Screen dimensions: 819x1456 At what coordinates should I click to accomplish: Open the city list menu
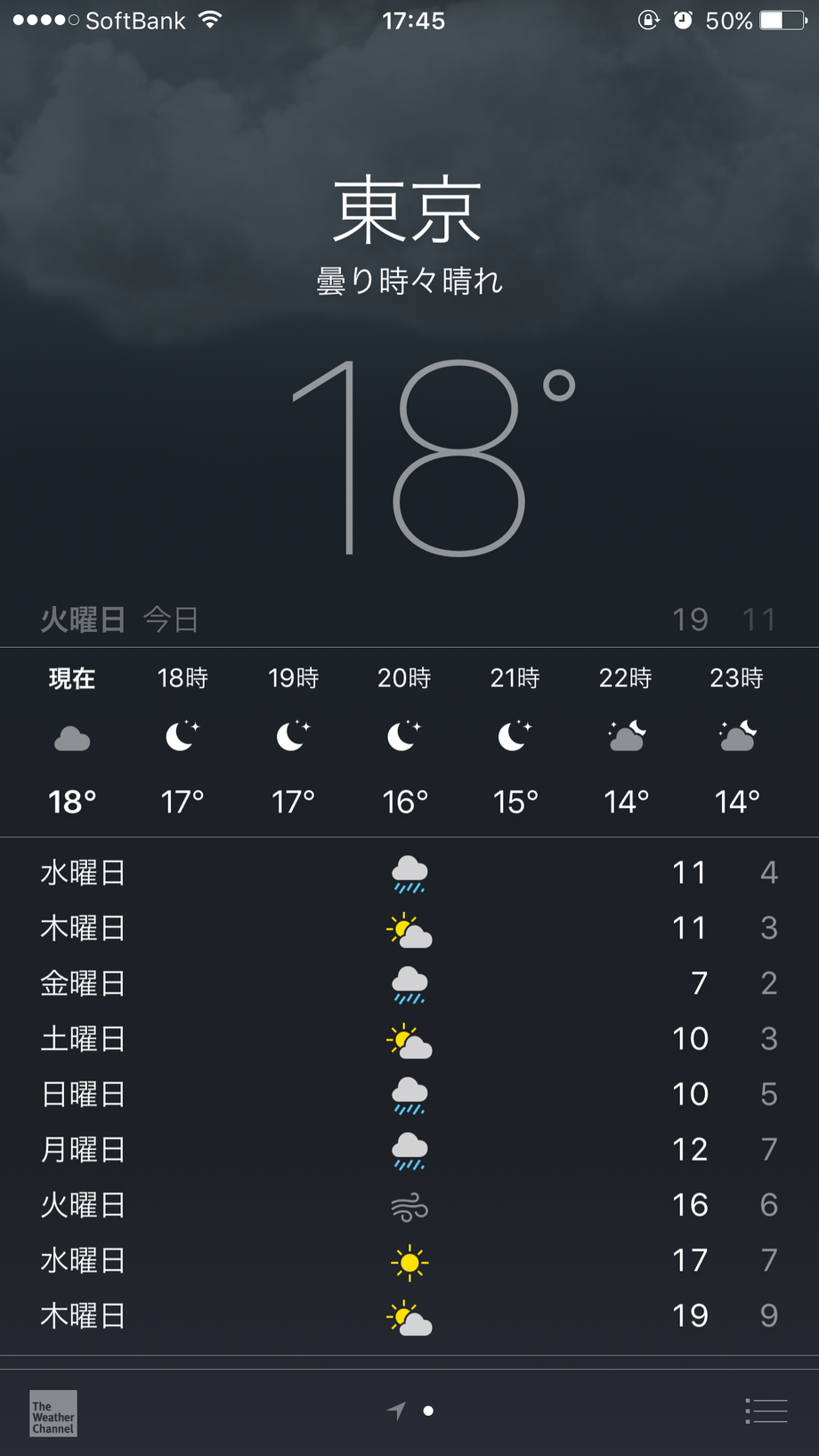766,1411
